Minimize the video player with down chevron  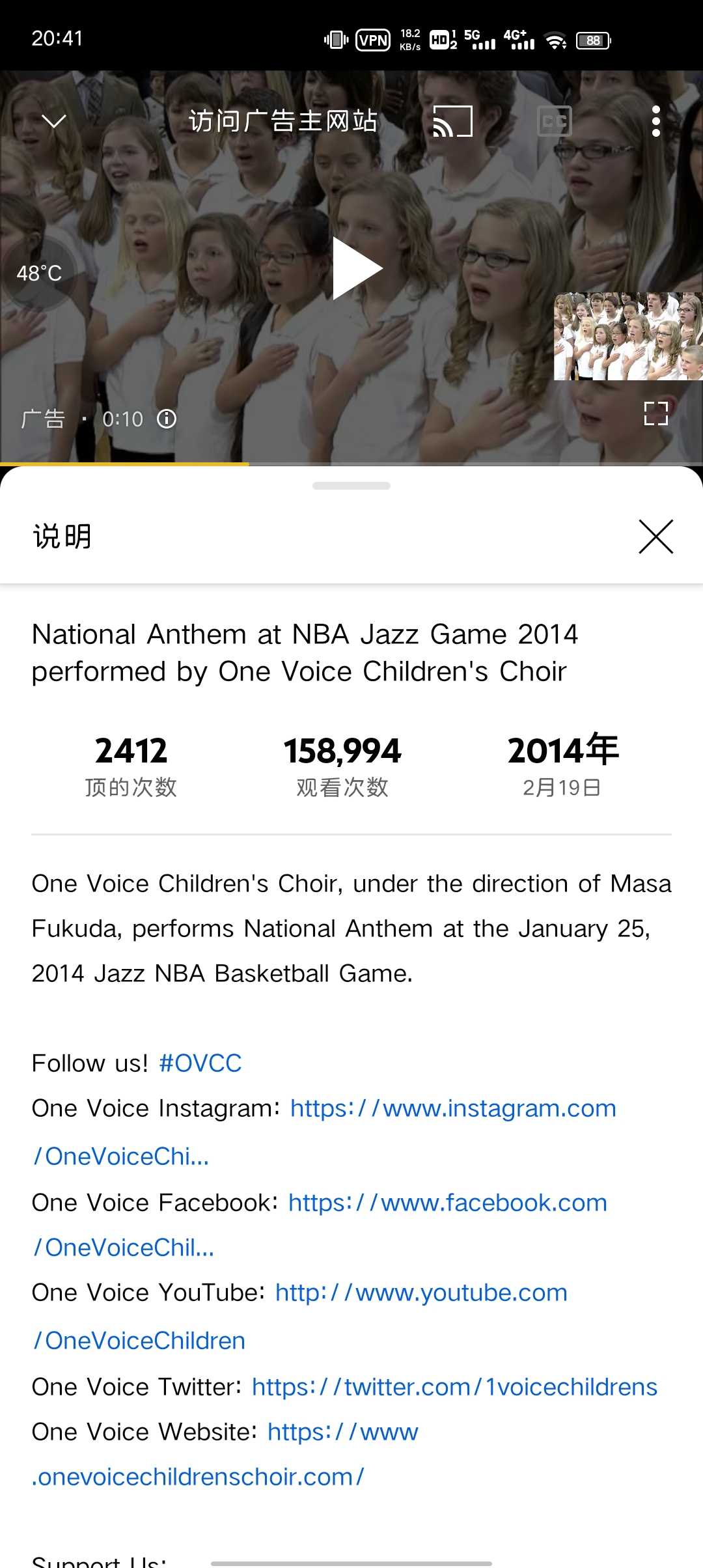(54, 121)
